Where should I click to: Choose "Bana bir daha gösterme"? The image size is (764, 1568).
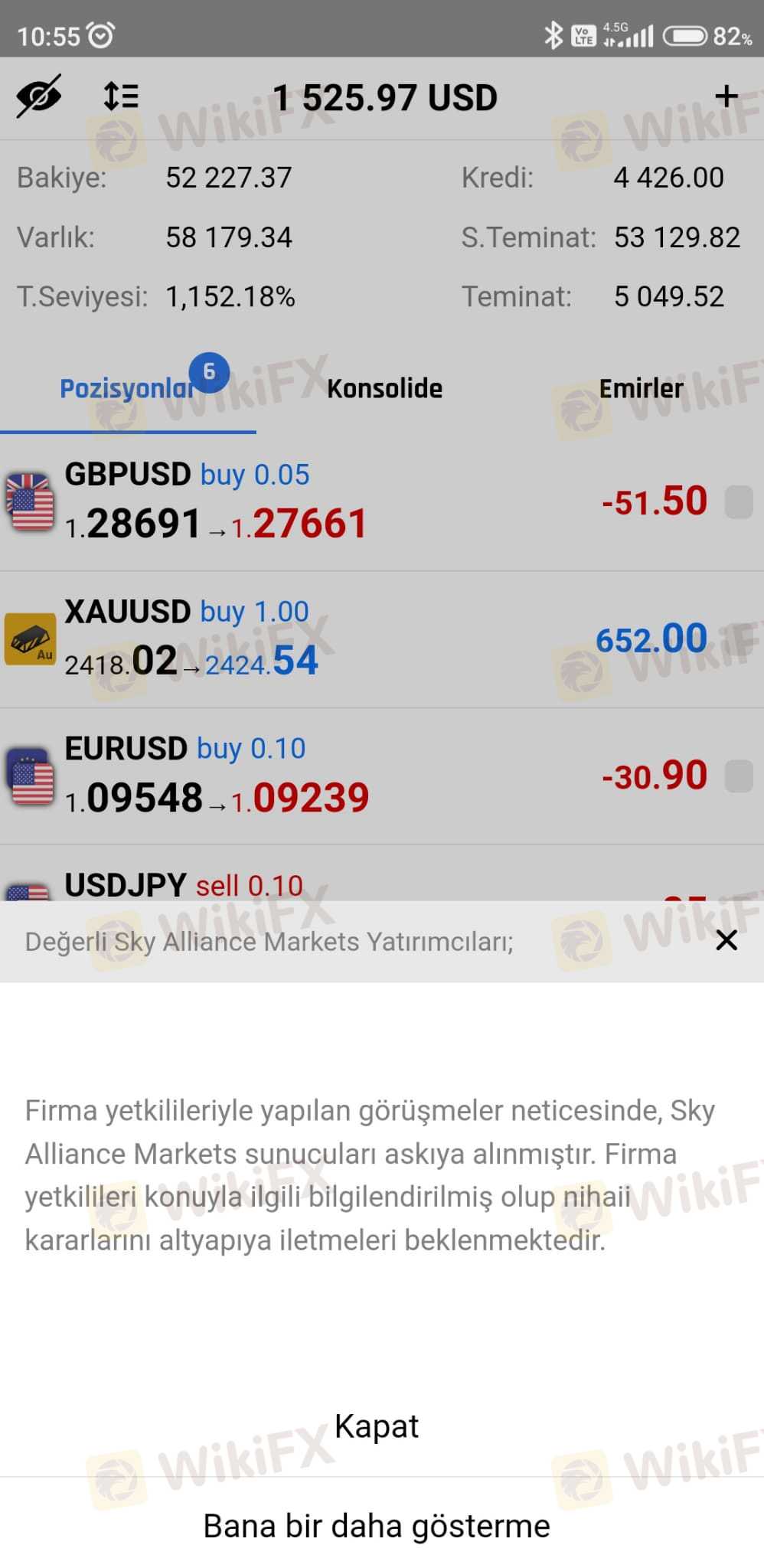(x=377, y=1526)
